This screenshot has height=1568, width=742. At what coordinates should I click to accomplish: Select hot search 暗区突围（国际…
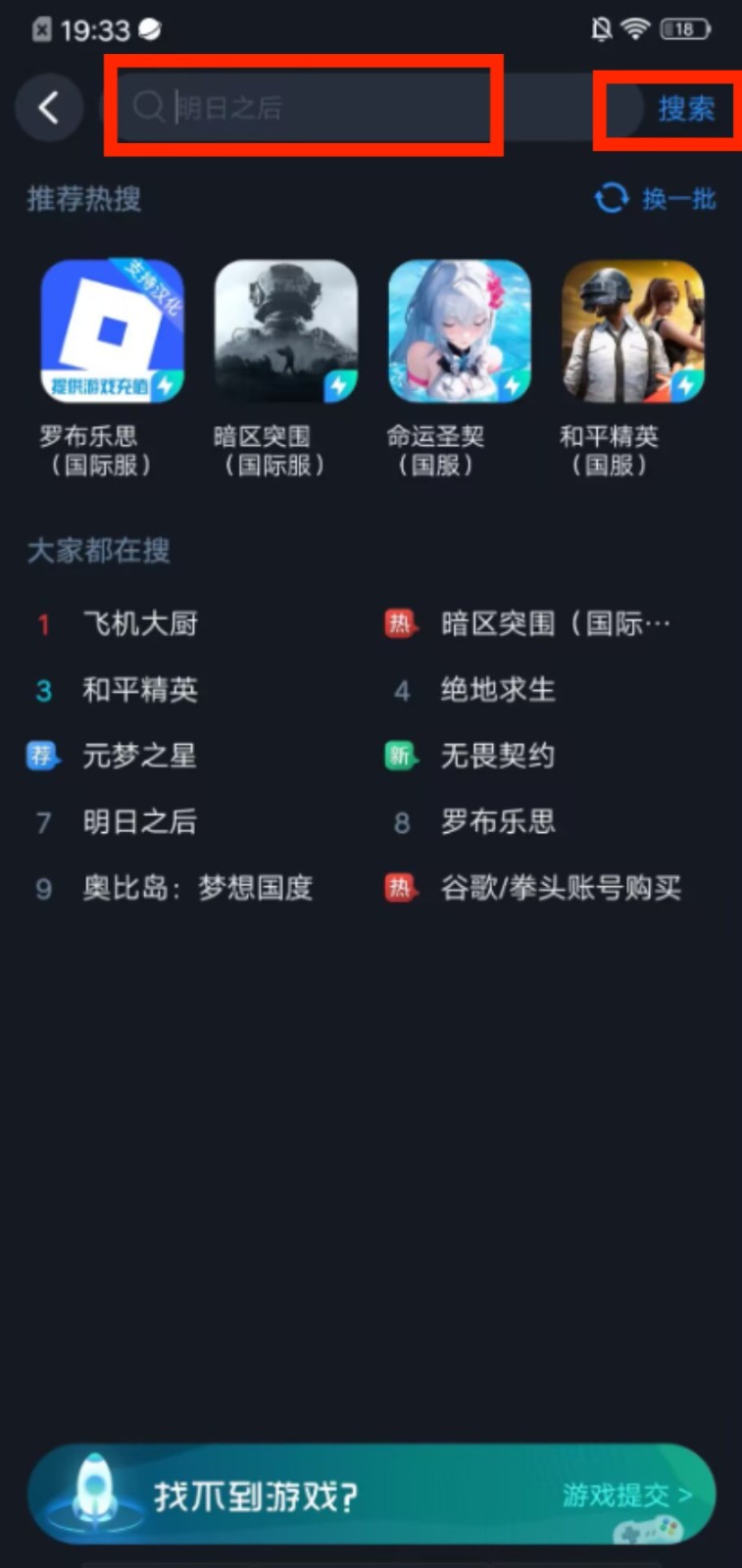[x=554, y=623]
